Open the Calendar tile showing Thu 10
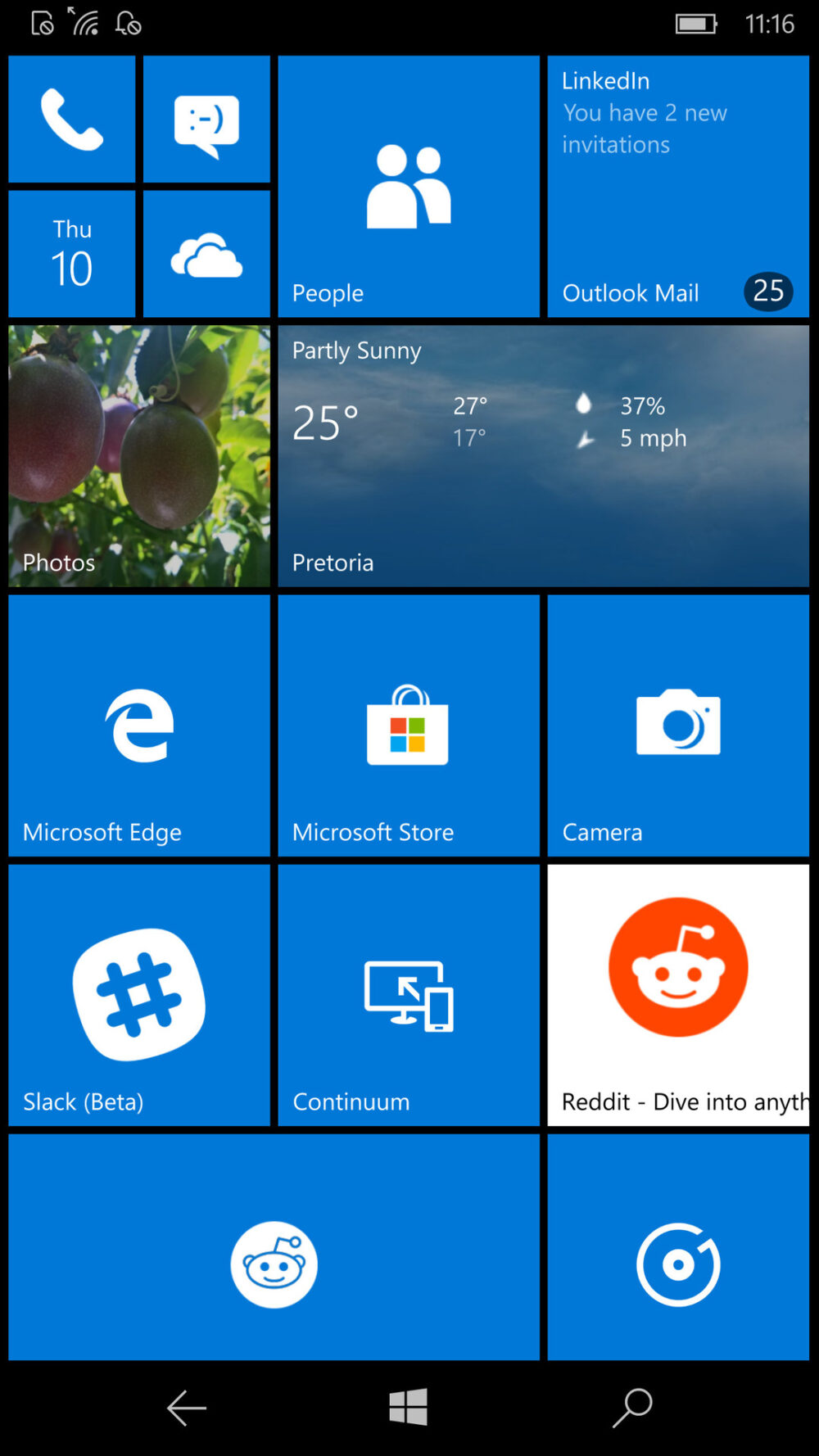The height and width of the screenshot is (1456, 819). [x=71, y=252]
